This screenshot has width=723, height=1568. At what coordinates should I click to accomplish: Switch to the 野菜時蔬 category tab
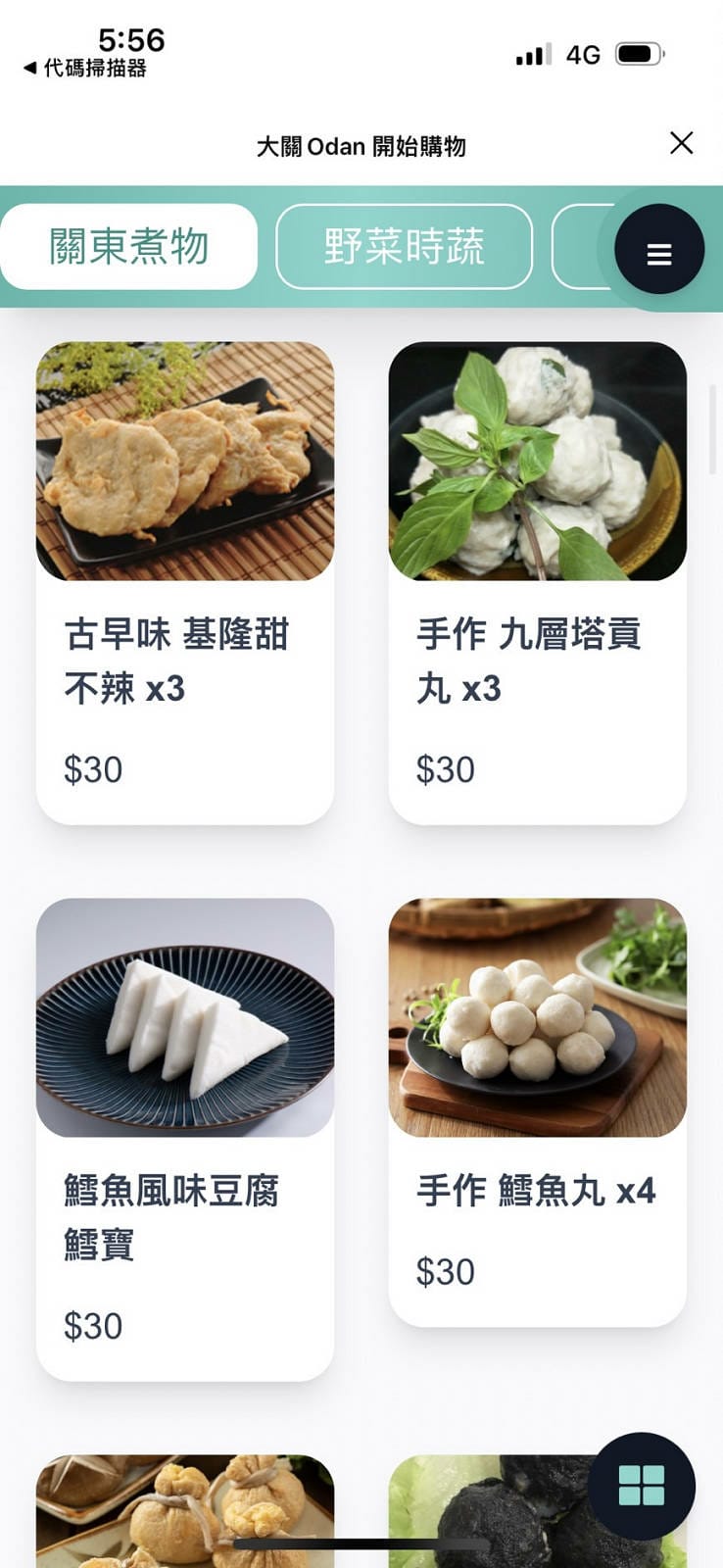click(x=404, y=247)
